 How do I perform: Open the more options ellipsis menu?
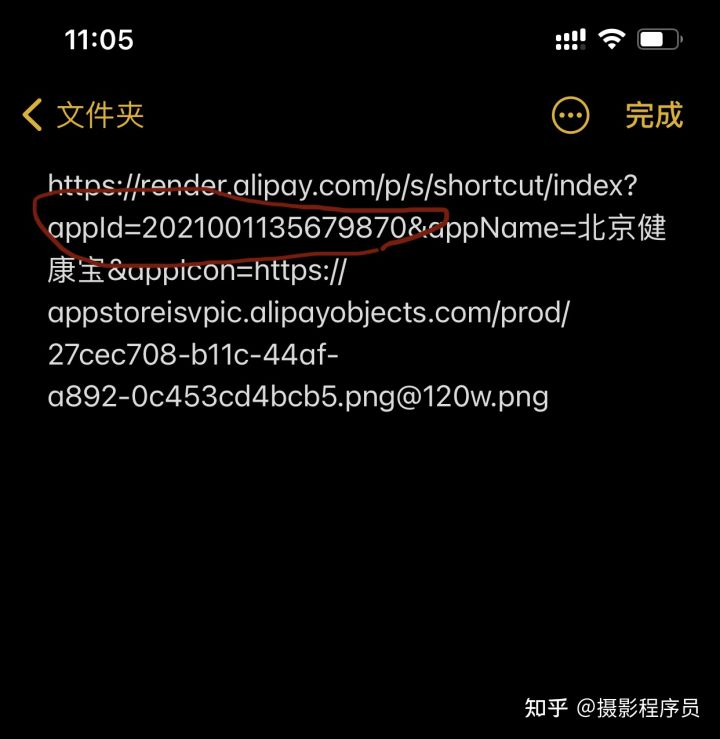pos(571,115)
